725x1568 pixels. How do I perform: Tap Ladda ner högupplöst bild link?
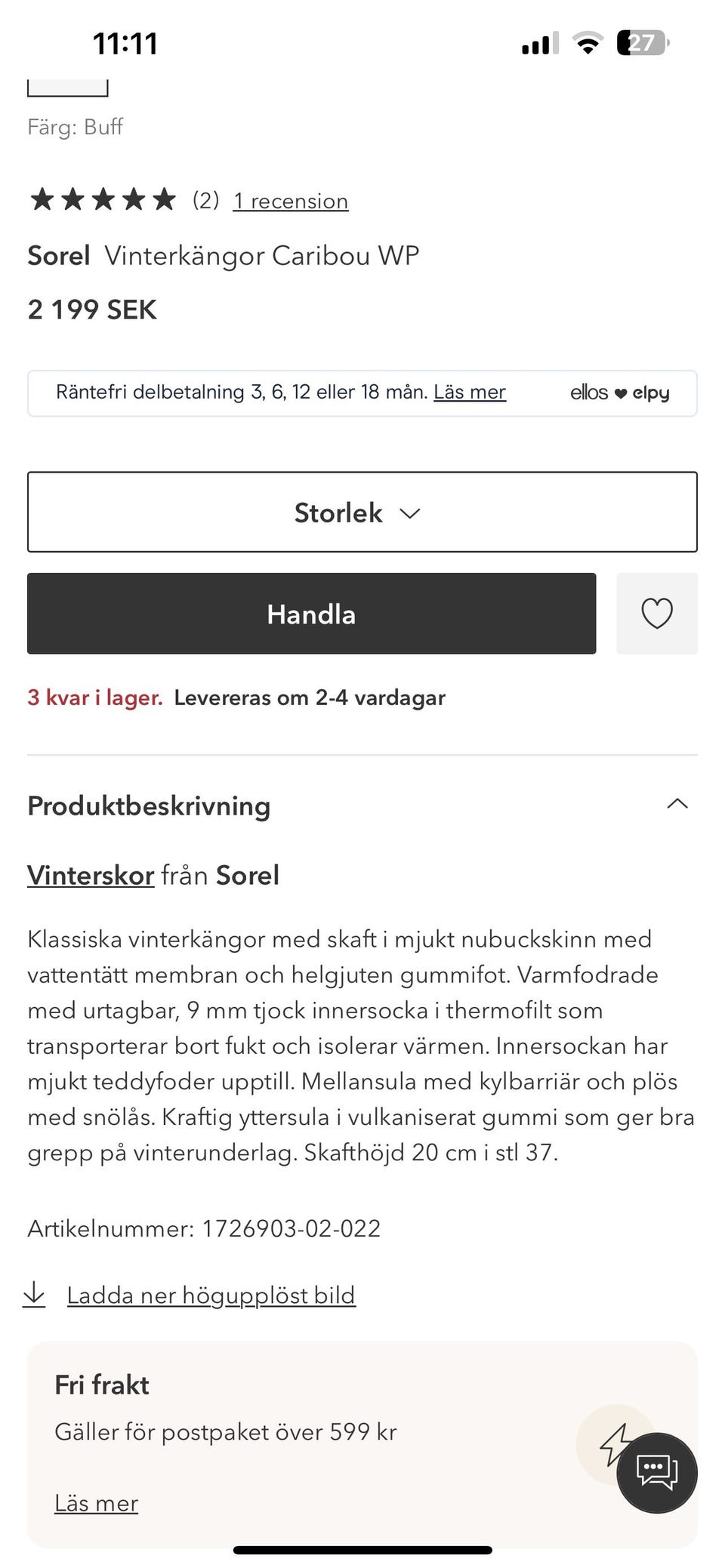coord(211,1295)
